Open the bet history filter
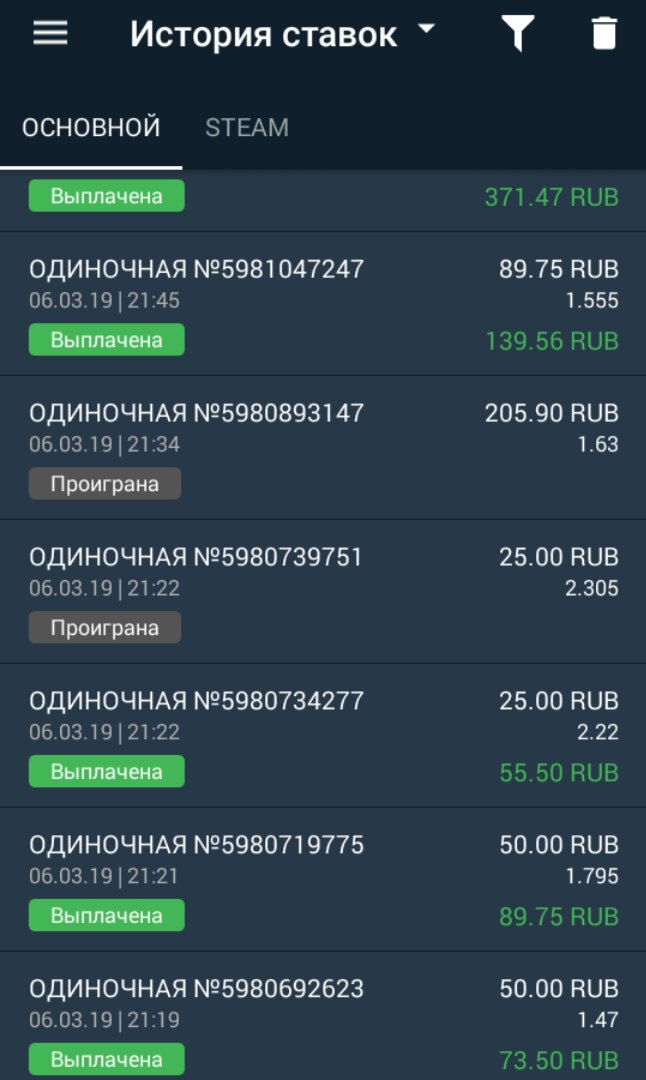Viewport: 646px width, 1080px height. [517, 35]
